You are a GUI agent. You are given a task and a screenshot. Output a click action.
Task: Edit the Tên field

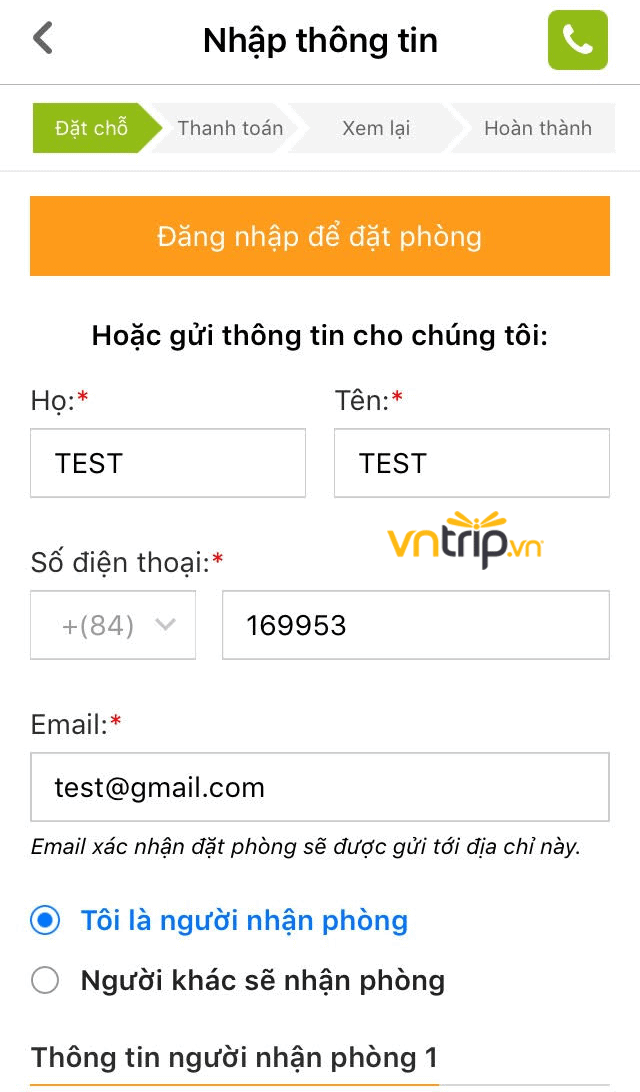tap(471, 463)
